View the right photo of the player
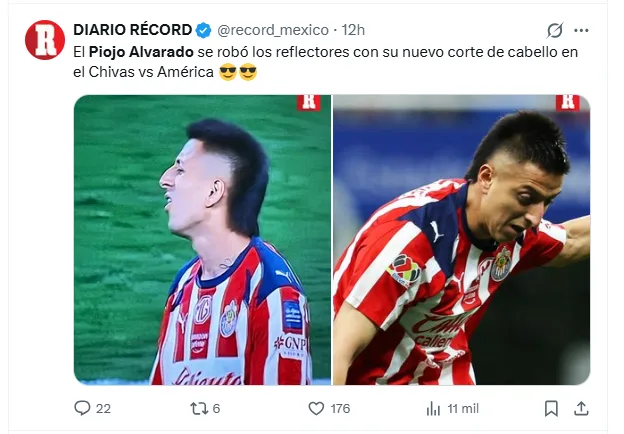The image size is (624, 434). [461, 240]
